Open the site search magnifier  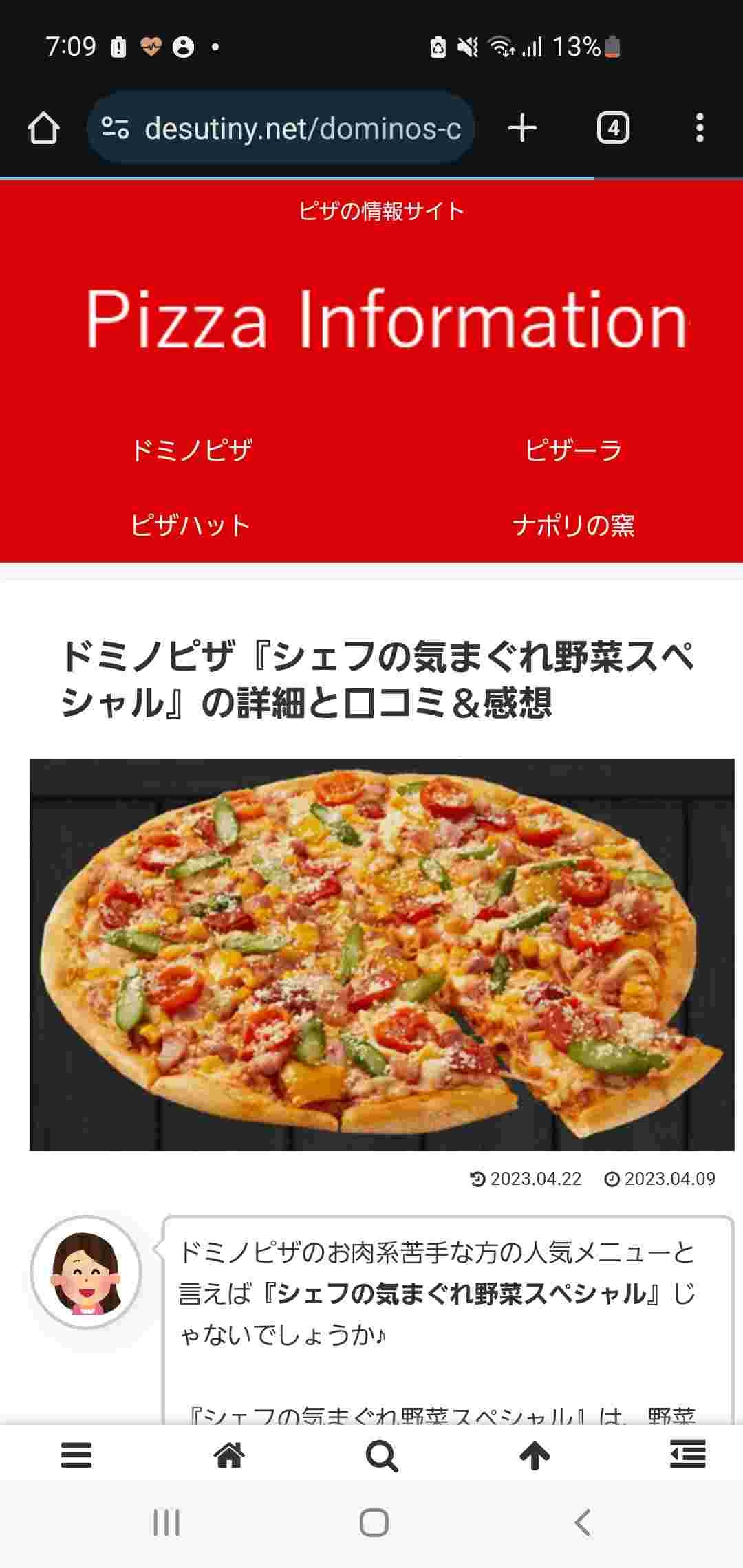(382, 1455)
